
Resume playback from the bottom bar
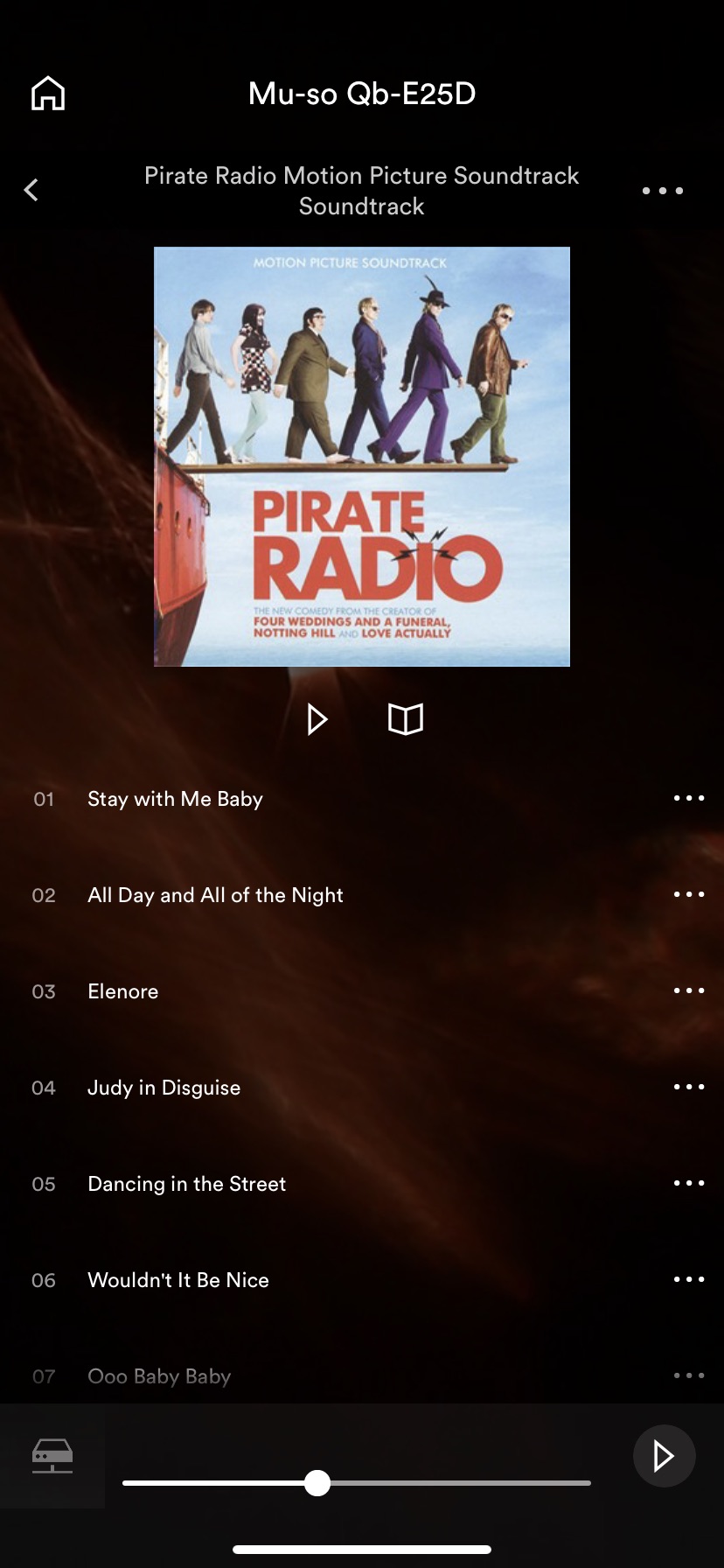coord(664,1456)
